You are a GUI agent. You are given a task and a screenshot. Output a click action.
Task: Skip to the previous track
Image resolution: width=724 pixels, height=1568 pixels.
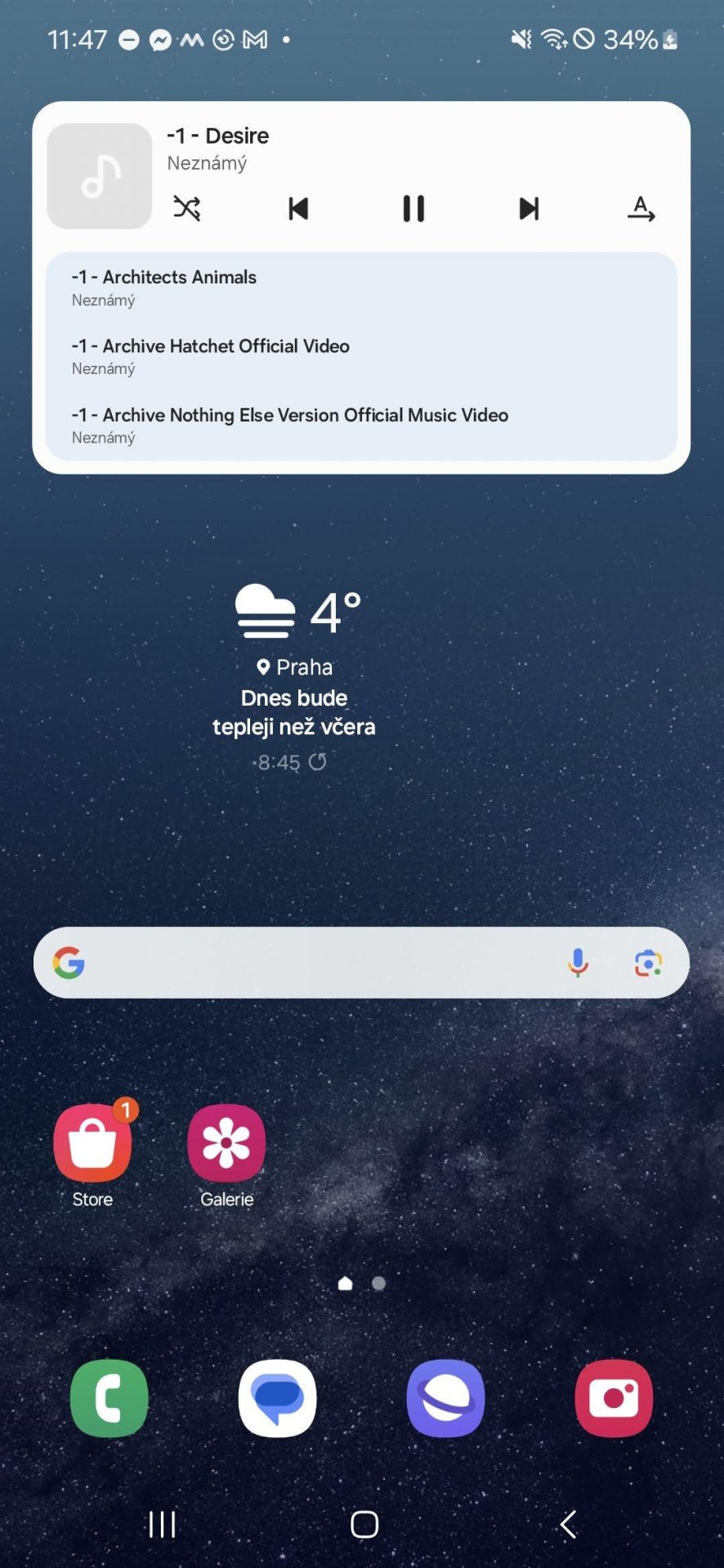click(x=298, y=208)
